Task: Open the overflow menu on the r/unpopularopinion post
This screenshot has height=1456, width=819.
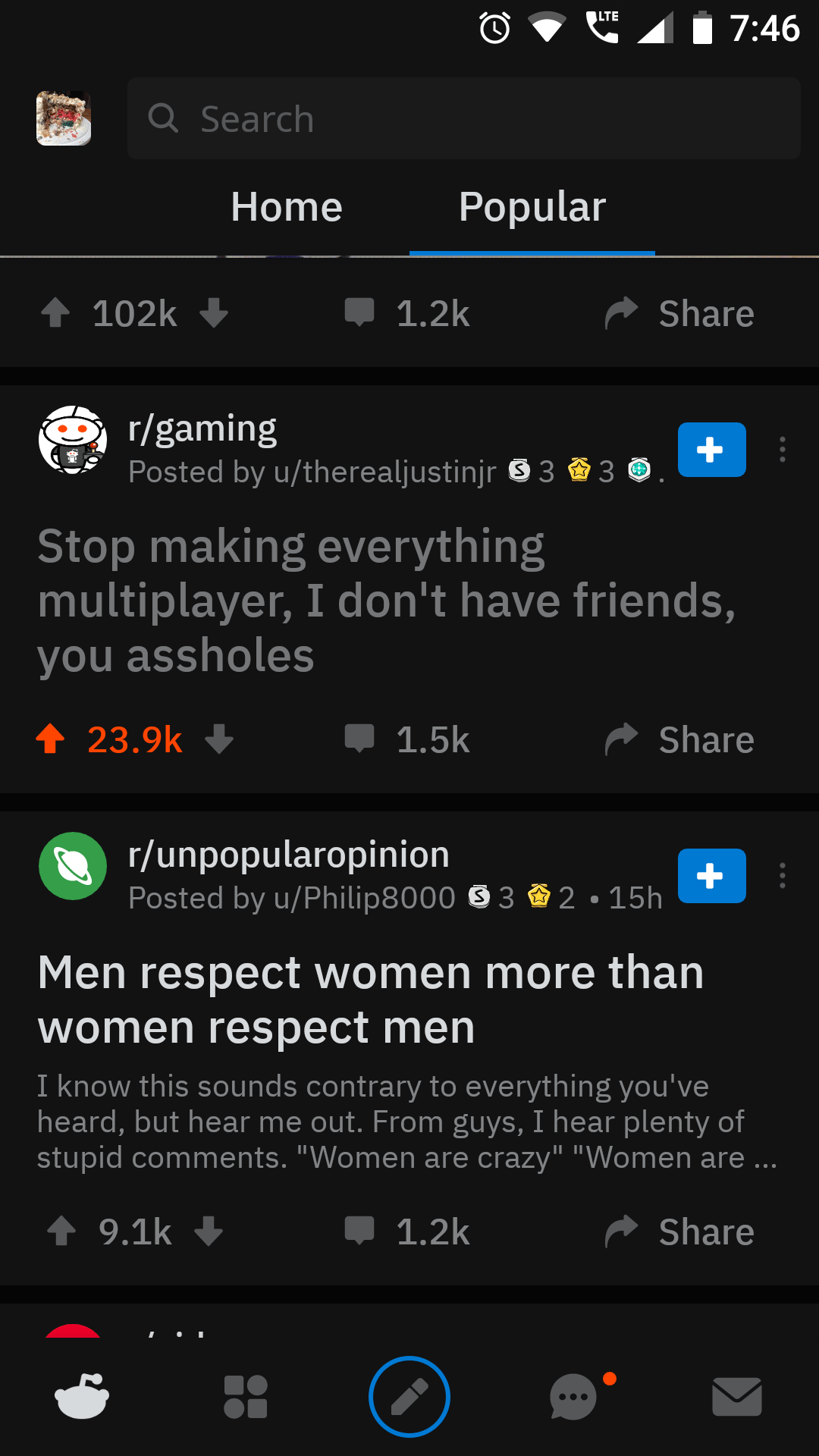Action: (782, 876)
